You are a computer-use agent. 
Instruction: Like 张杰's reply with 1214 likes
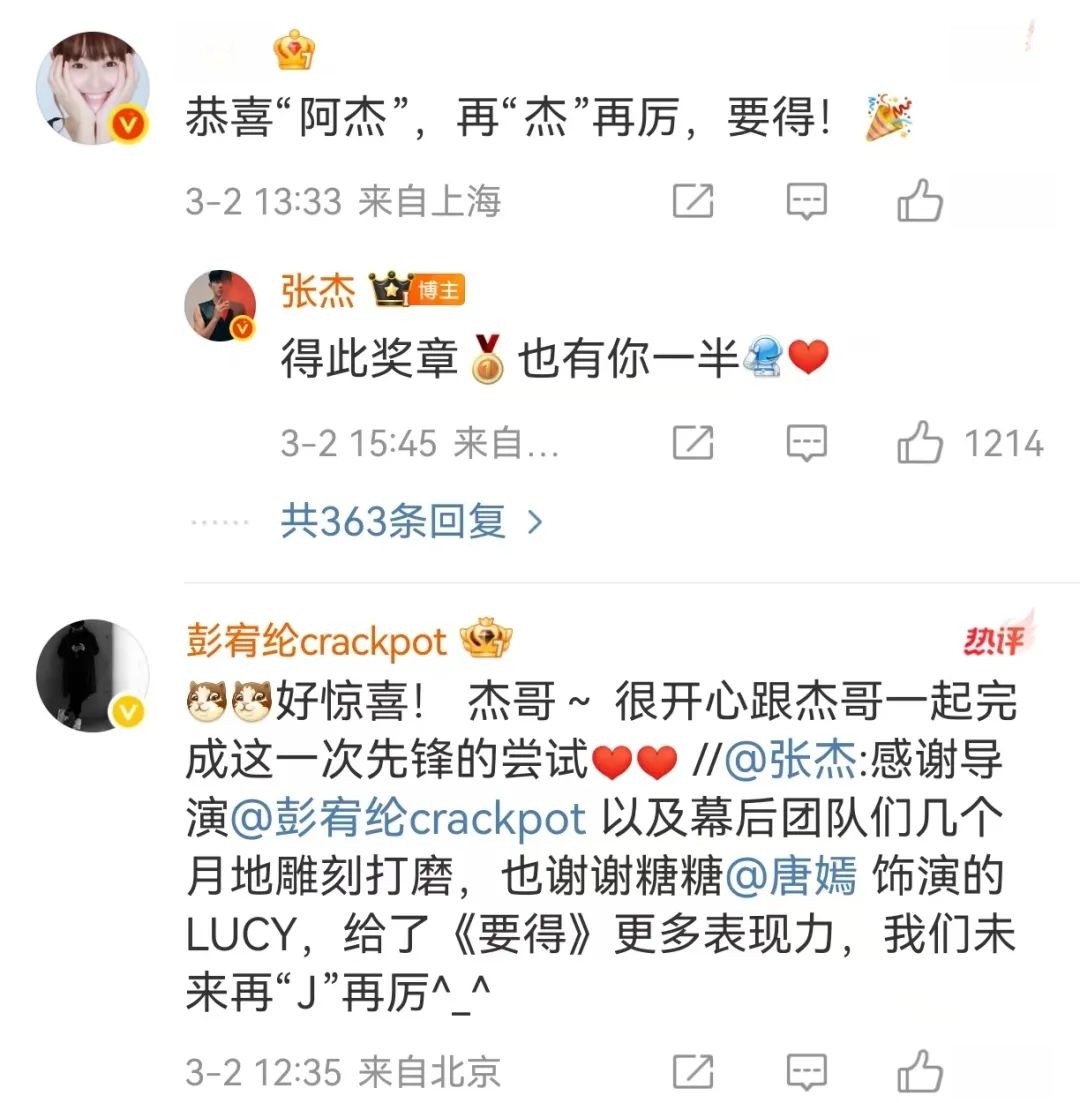919,443
